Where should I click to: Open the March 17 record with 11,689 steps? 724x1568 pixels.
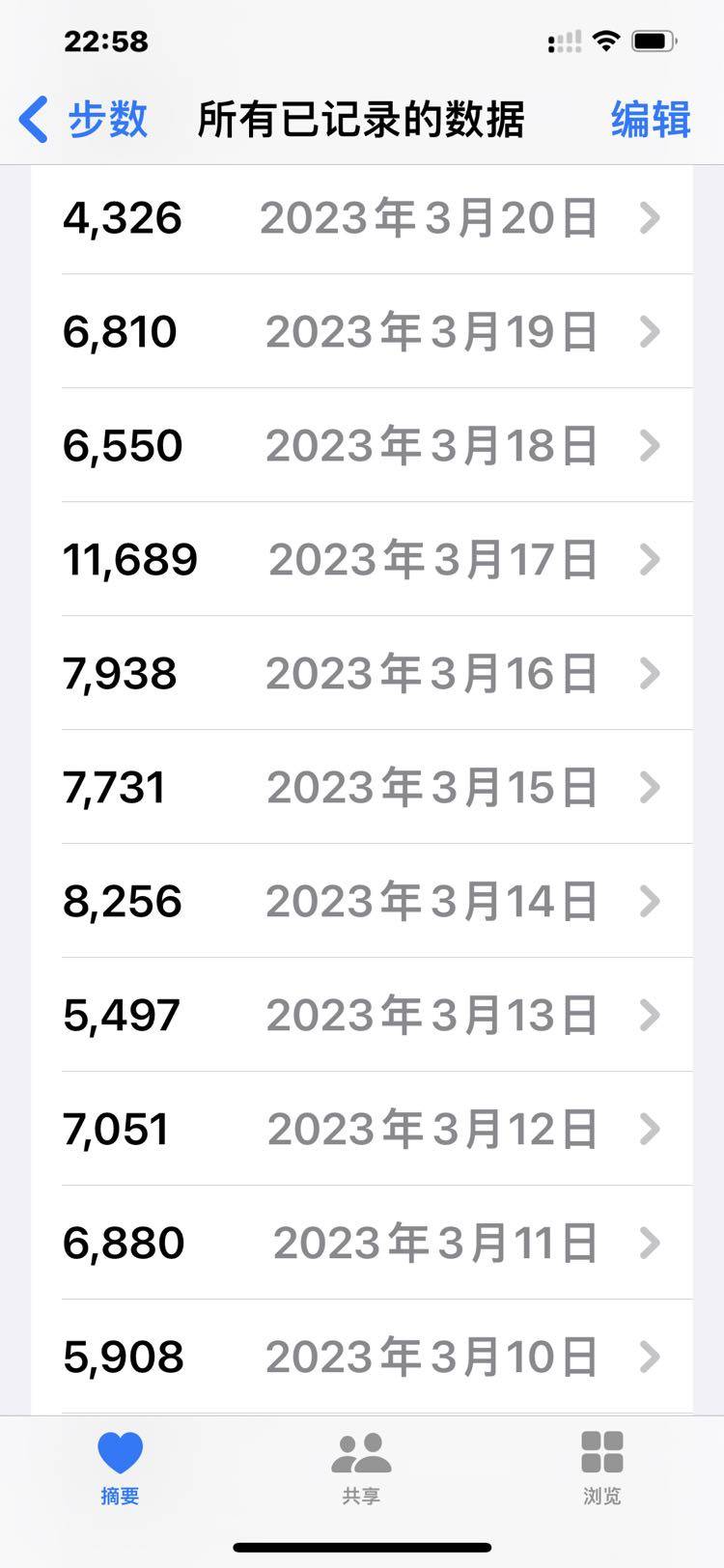(362, 560)
